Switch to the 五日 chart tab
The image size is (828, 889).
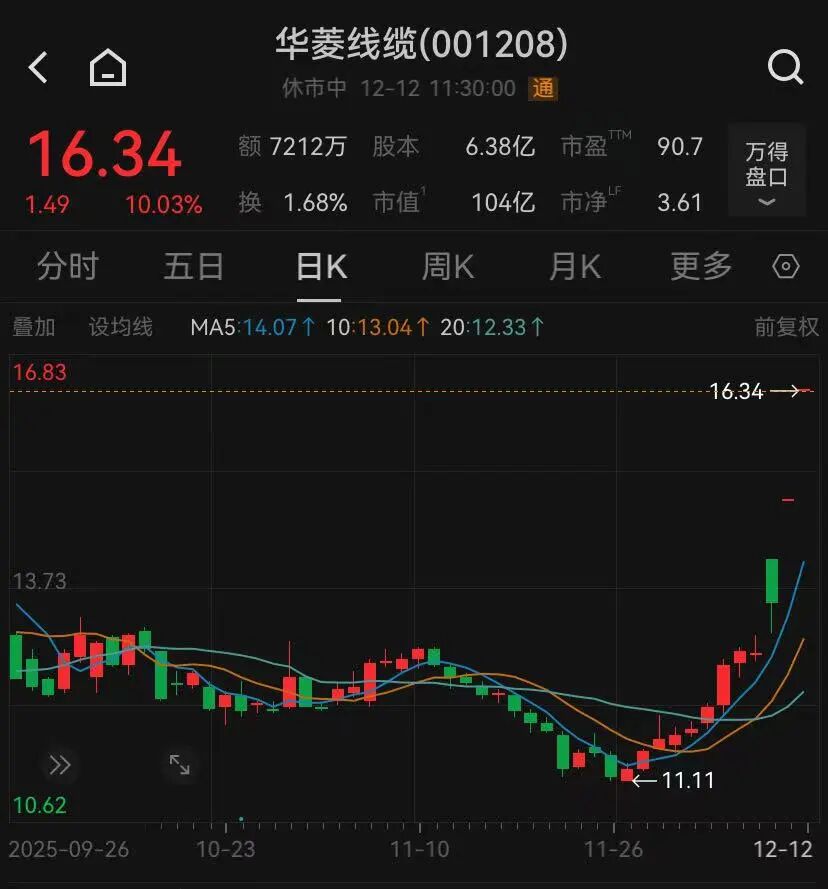pos(194,267)
